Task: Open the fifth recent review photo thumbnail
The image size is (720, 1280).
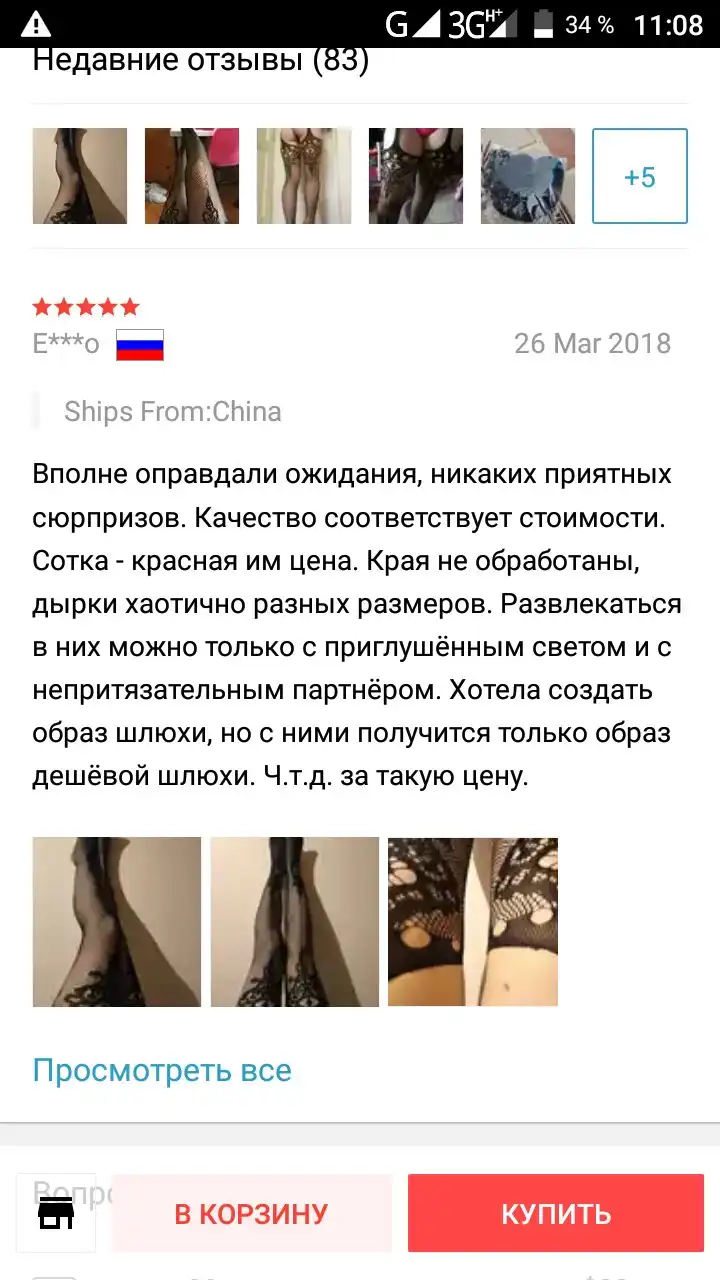Action: pyautogui.click(x=528, y=176)
